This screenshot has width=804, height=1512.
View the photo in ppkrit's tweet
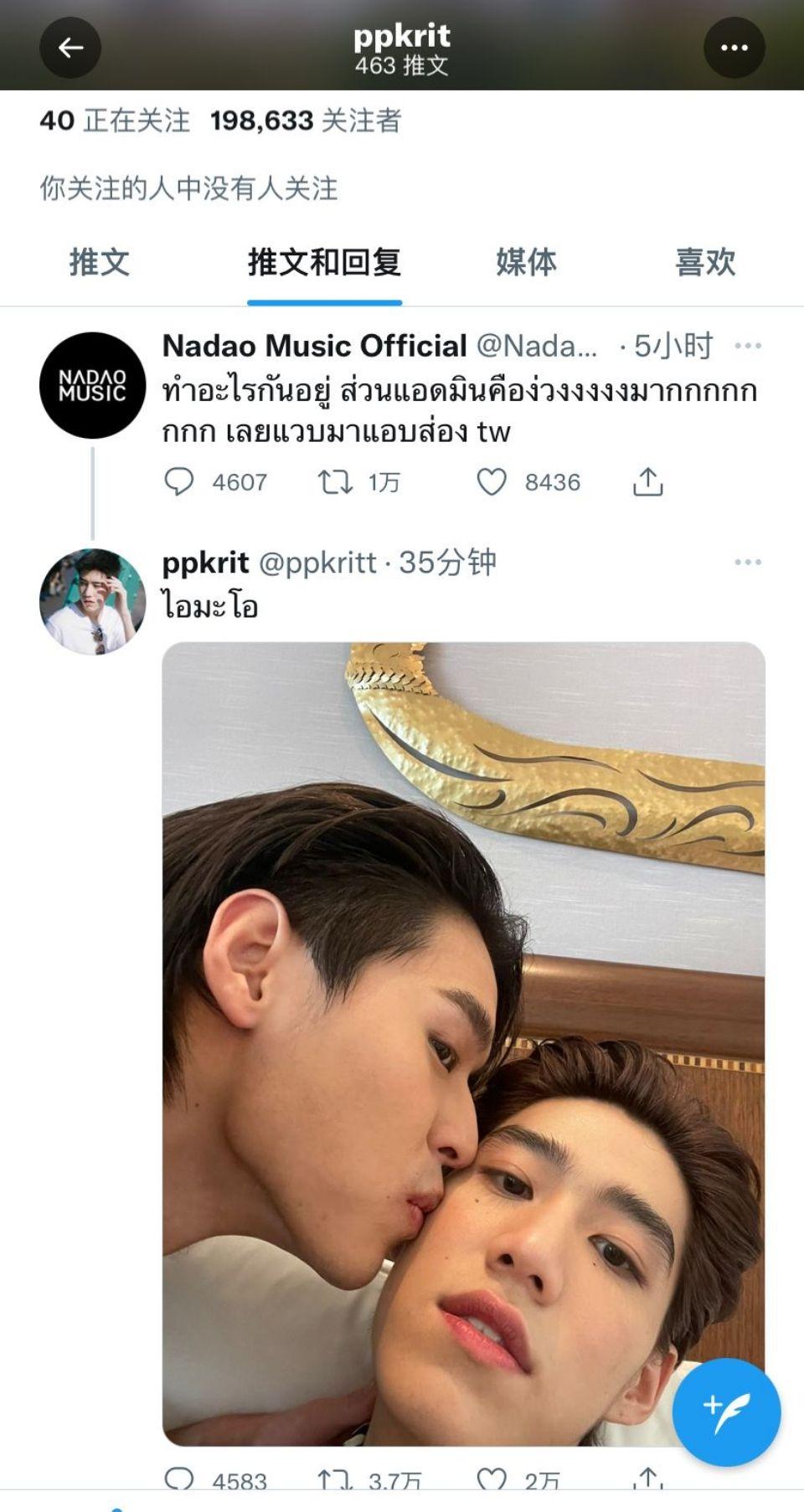(463, 1044)
